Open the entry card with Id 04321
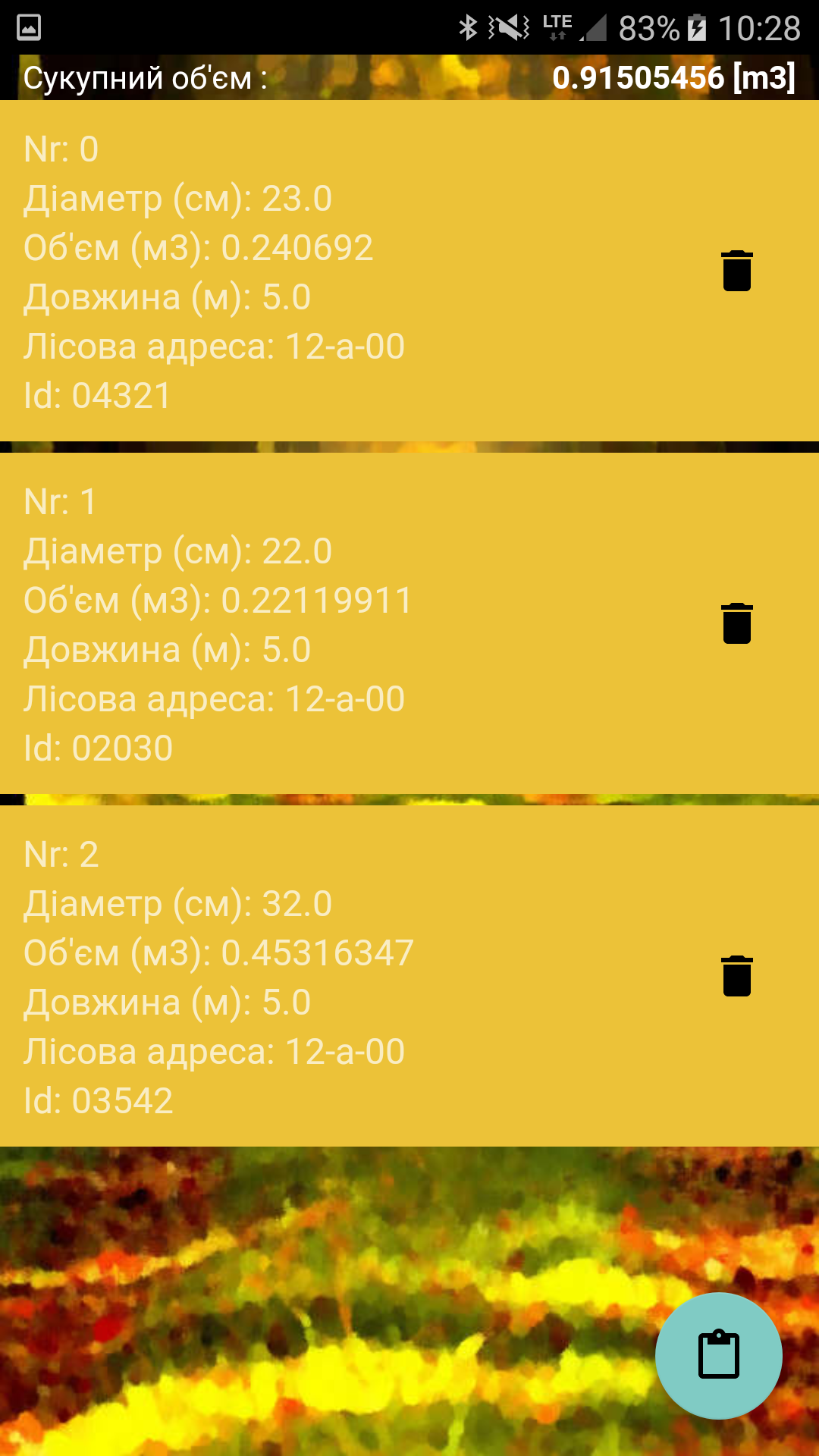The width and height of the screenshot is (819, 1456). (341, 271)
